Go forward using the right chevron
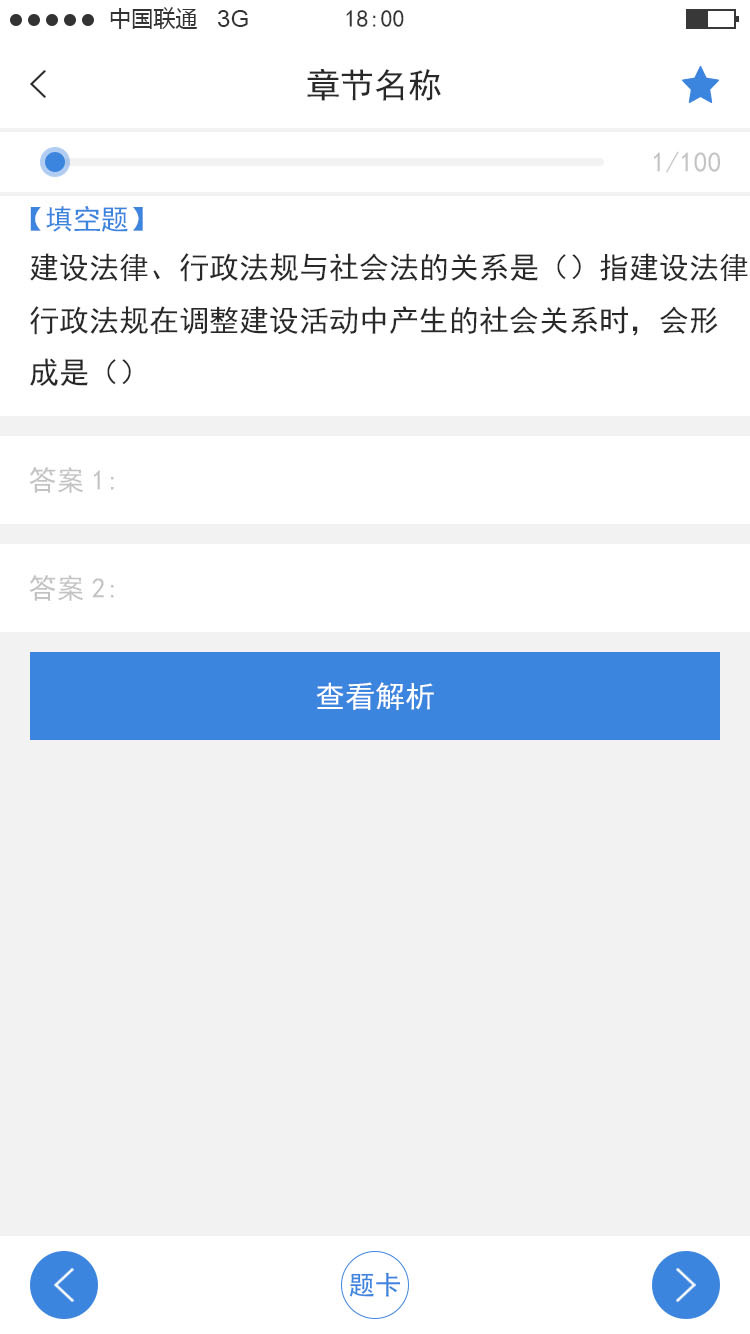This screenshot has height=1334, width=750. [686, 1284]
